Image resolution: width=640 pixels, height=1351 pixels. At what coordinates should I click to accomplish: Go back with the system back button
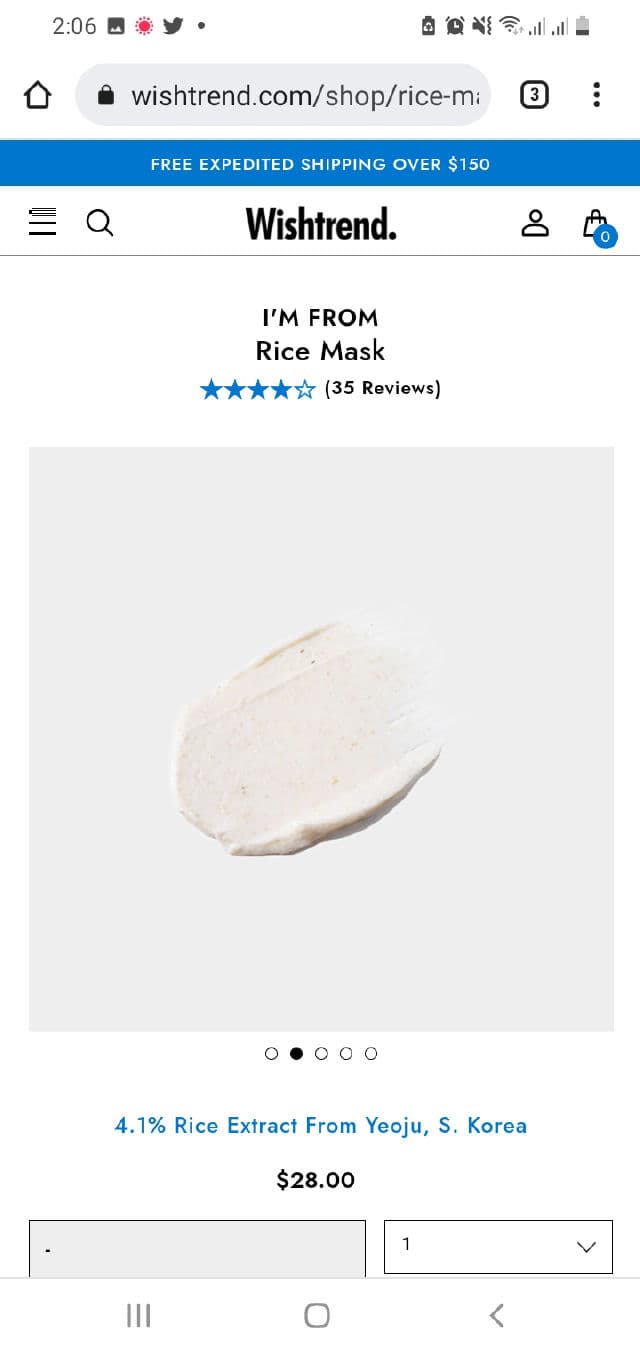pyautogui.click(x=497, y=1315)
